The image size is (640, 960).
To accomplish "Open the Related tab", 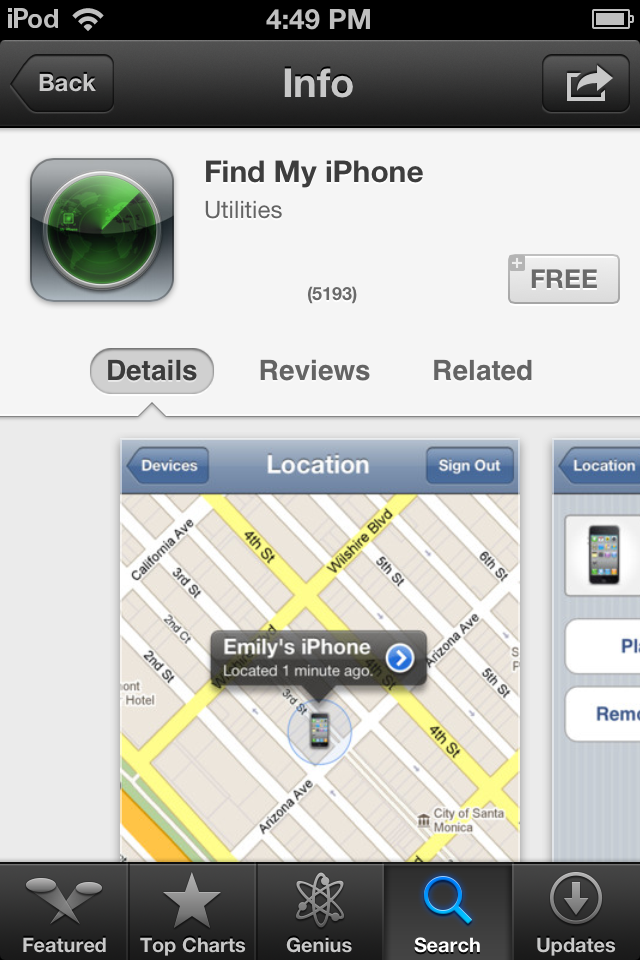I will coord(482,371).
